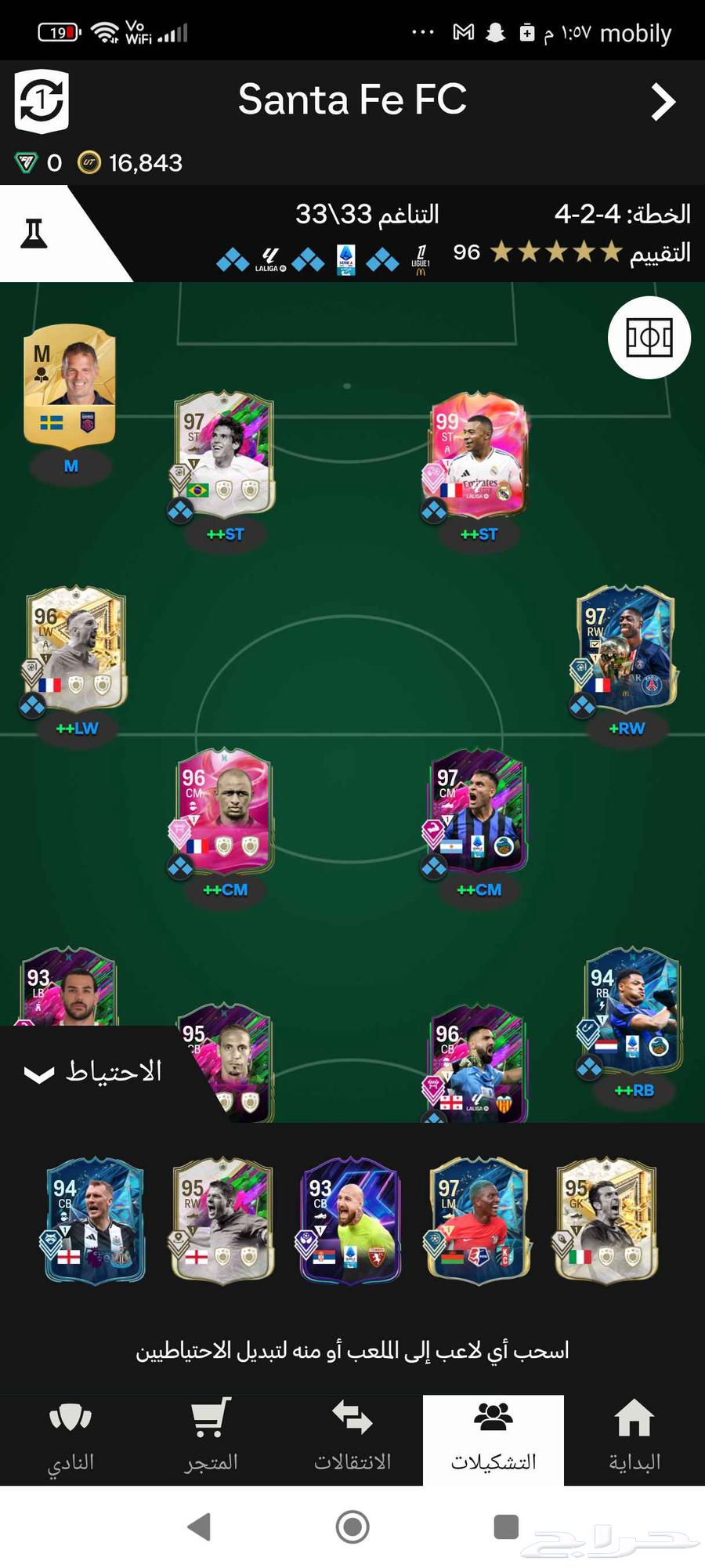This screenshot has width=705, height=1568.
Task: Toggle the pitch view button
Action: (x=649, y=338)
